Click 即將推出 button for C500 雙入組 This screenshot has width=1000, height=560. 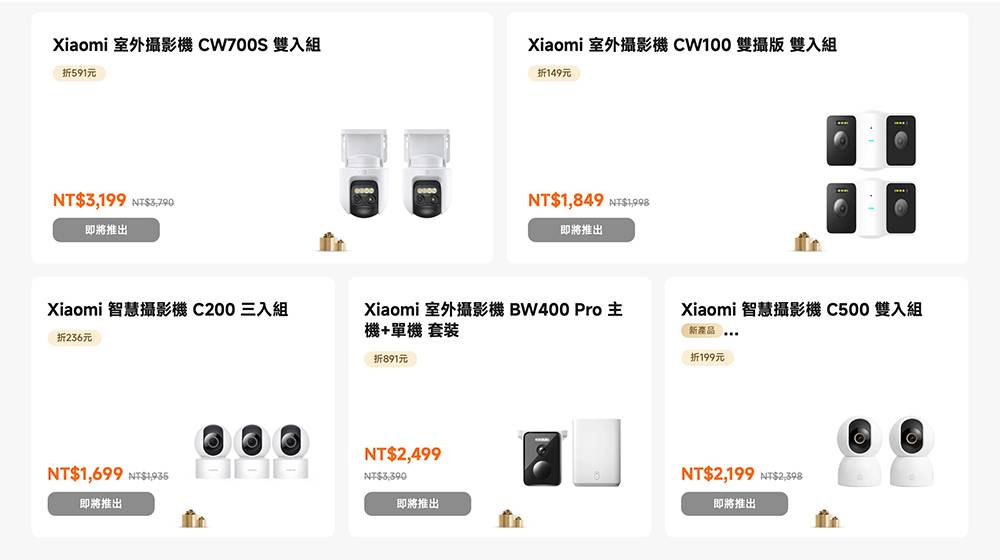point(734,504)
